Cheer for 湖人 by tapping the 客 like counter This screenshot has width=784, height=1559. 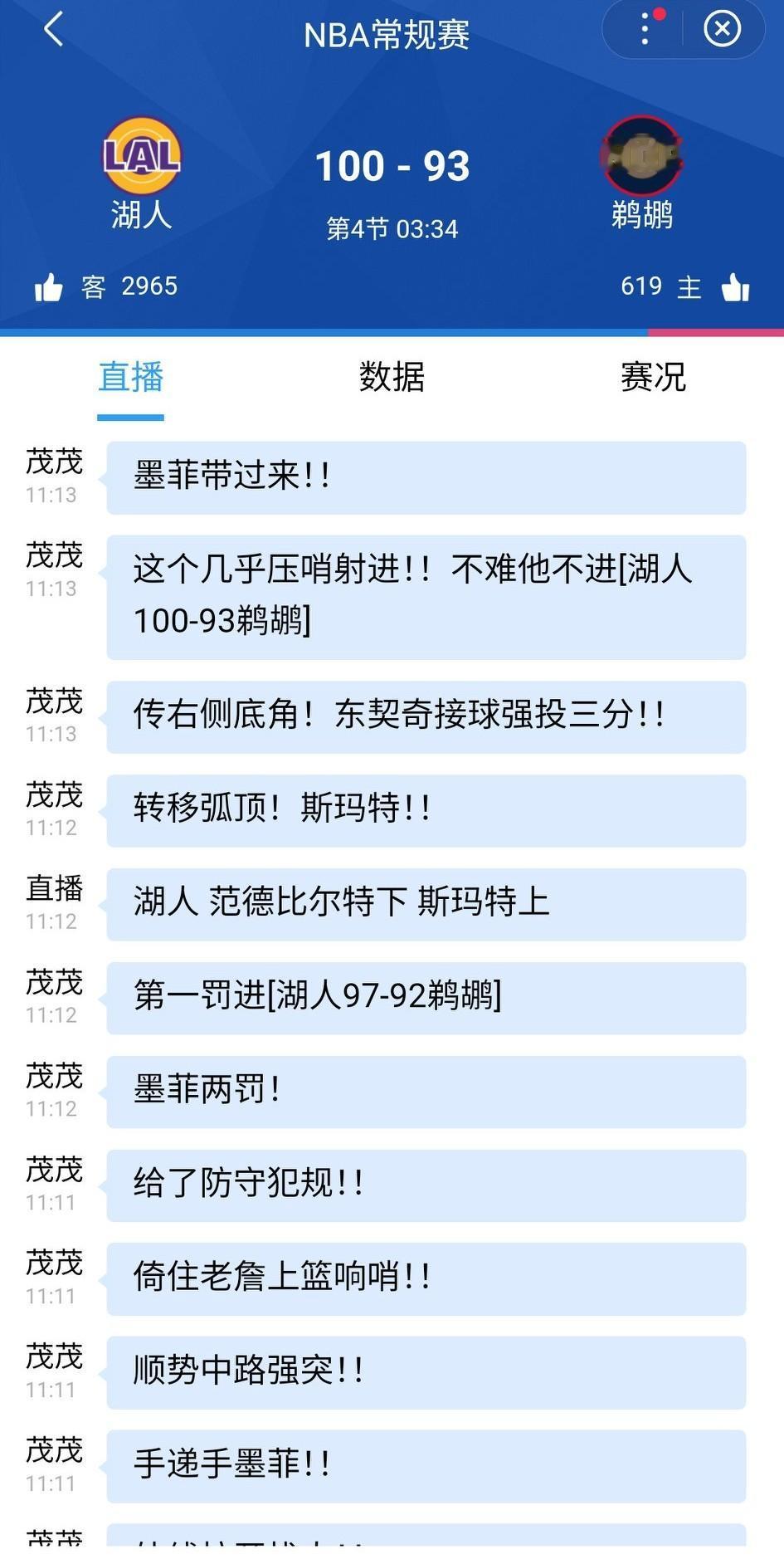tap(129, 286)
